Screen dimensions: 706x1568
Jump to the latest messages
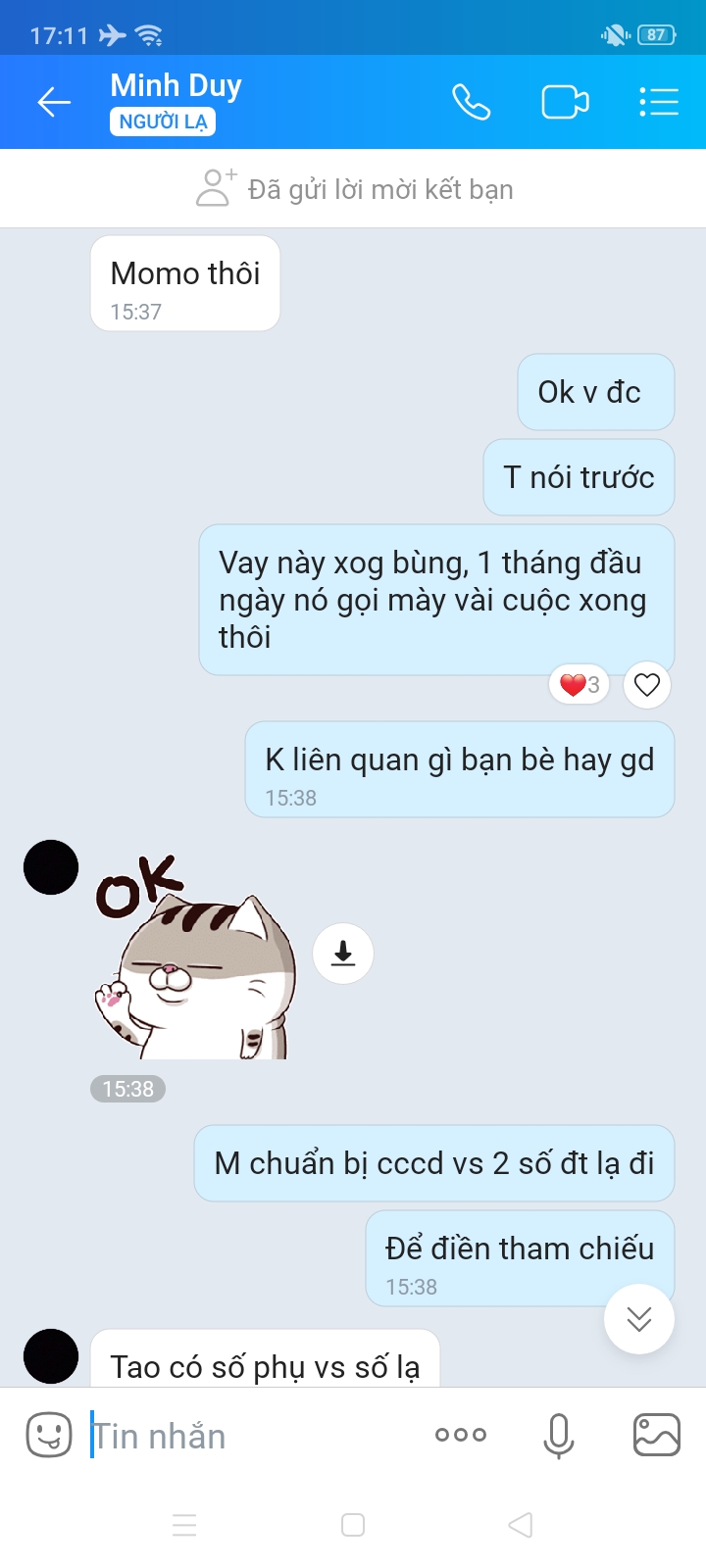(x=639, y=1319)
